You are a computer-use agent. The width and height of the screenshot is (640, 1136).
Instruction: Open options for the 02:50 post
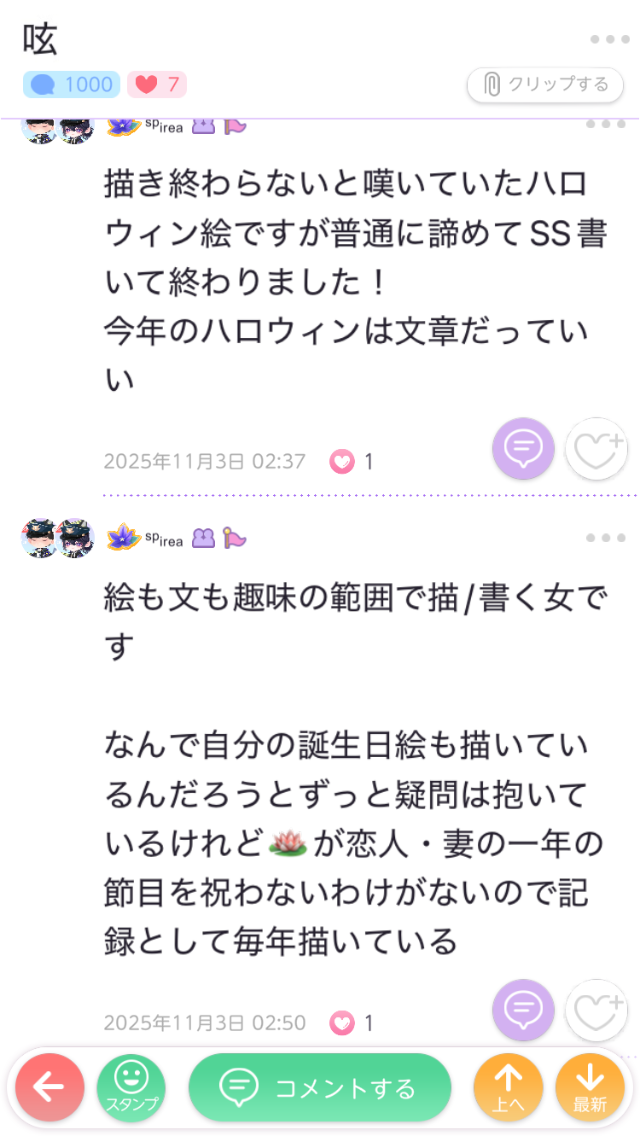point(605,538)
